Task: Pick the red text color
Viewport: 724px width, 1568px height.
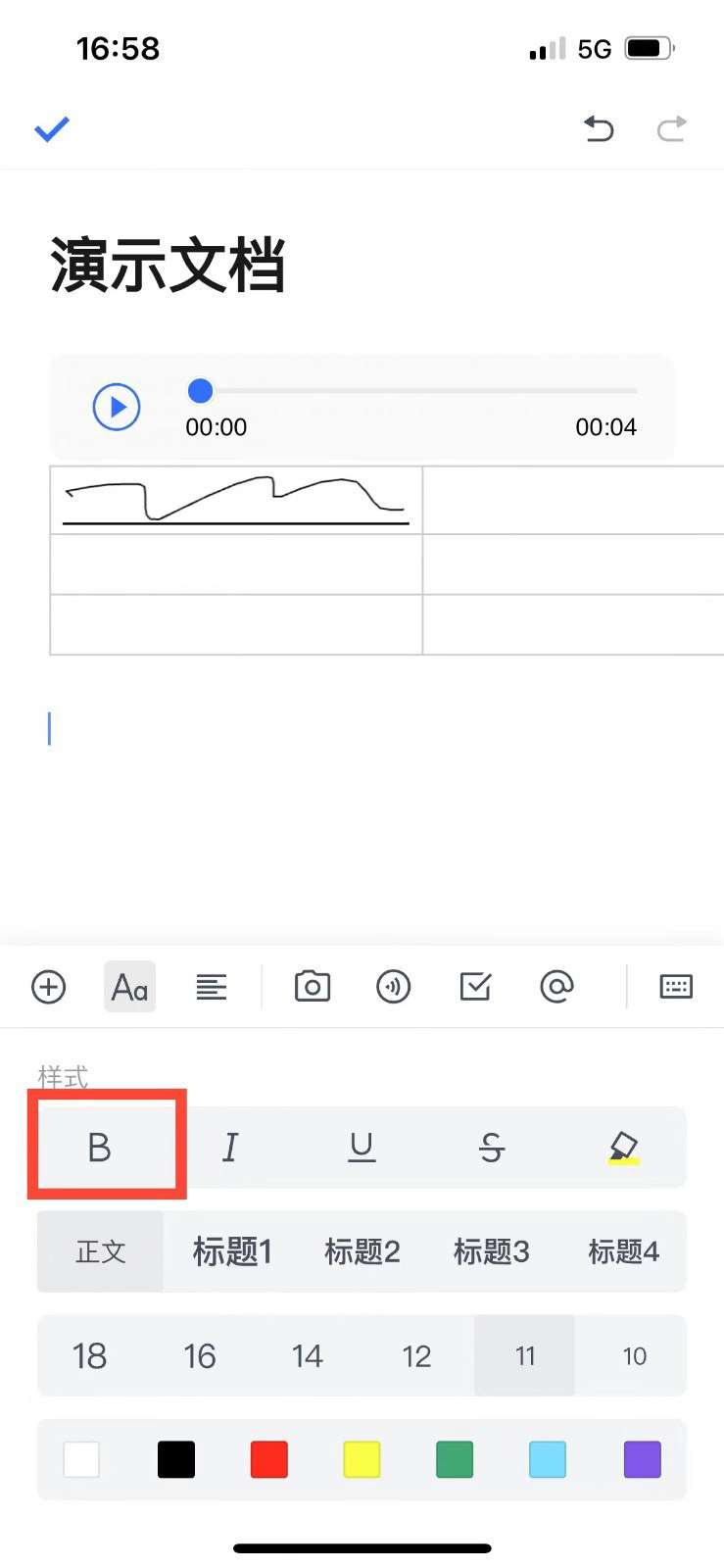Action: [269, 1459]
